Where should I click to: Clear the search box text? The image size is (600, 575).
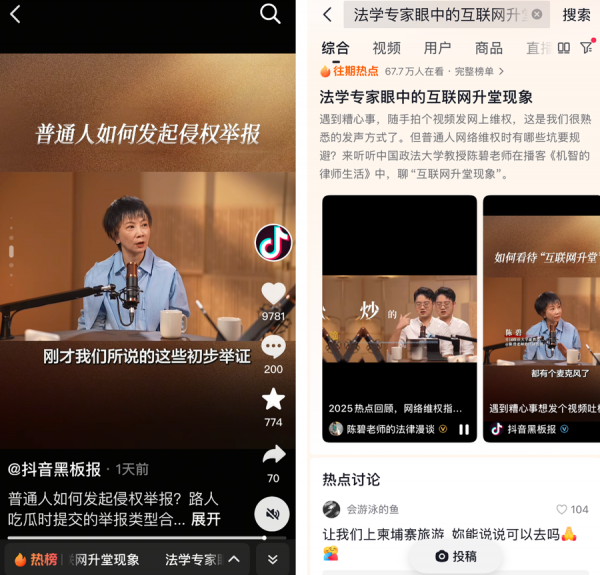[537, 15]
